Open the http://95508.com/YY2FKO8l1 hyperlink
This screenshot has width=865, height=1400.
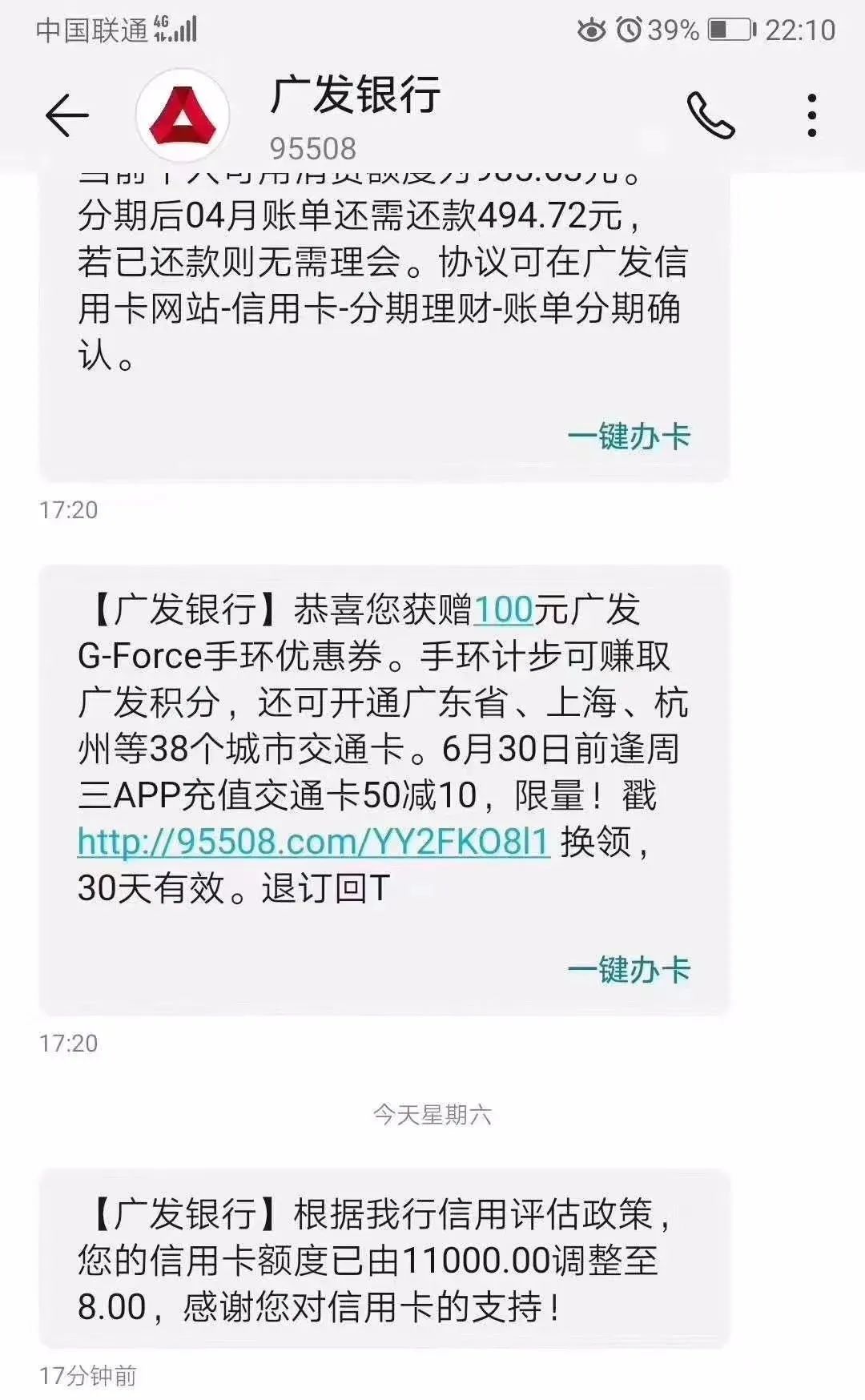pyautogui.click(x=312, y=840)
